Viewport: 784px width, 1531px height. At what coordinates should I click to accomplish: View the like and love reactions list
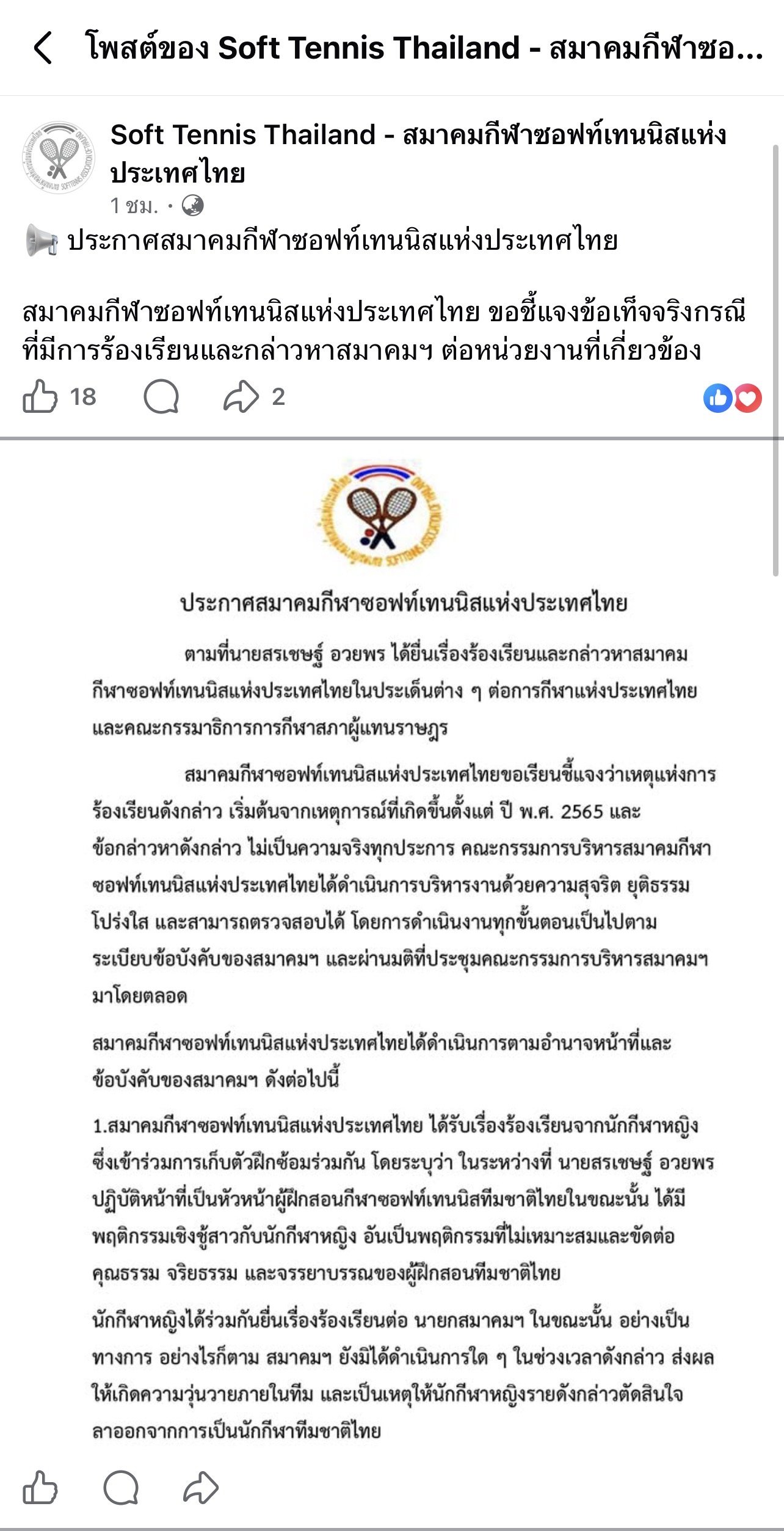pos(732,398)
